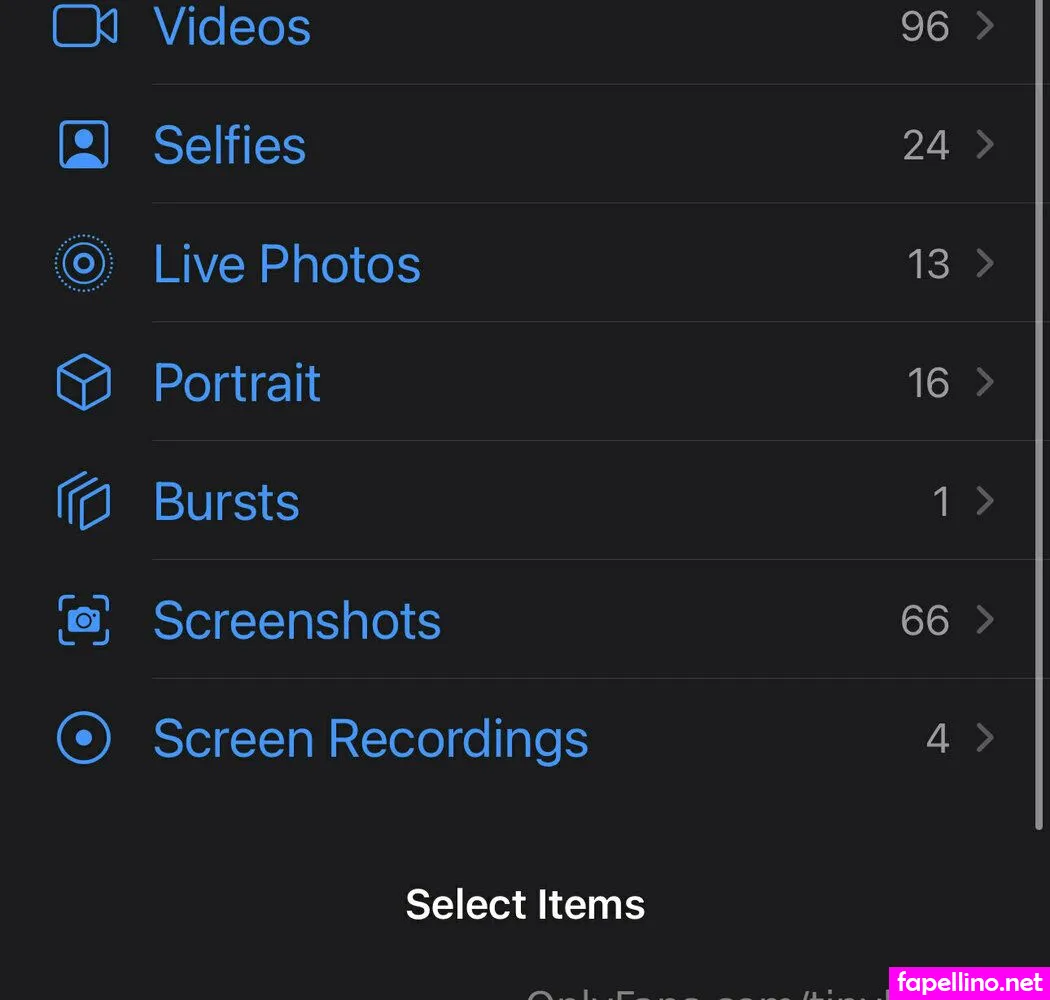This screenshot has height=1000, width=1050.
Task: Show the Bursts album
Action: click(226, 502)
